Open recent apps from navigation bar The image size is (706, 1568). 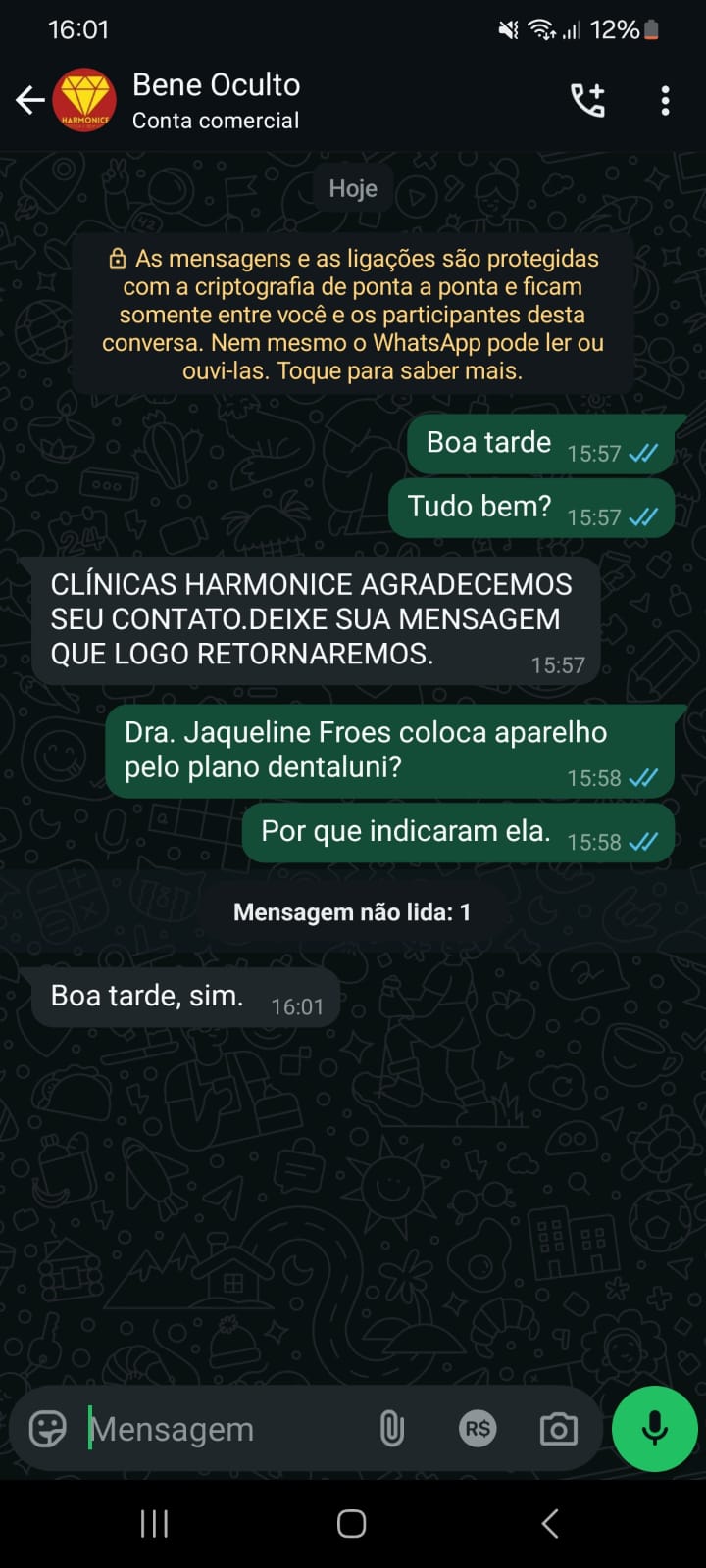(154, 1523)
